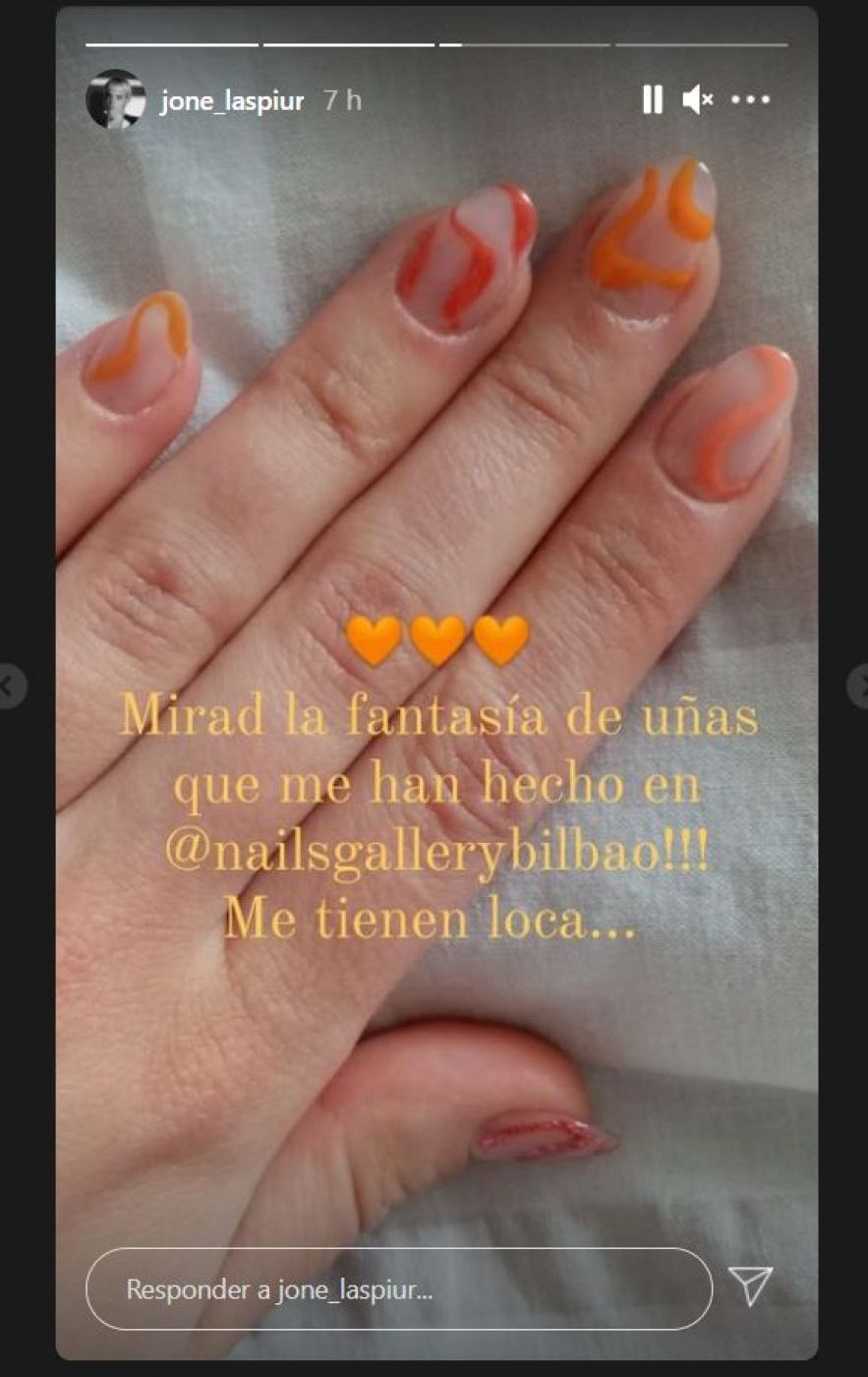Unmute the story sound

[697, 99]
